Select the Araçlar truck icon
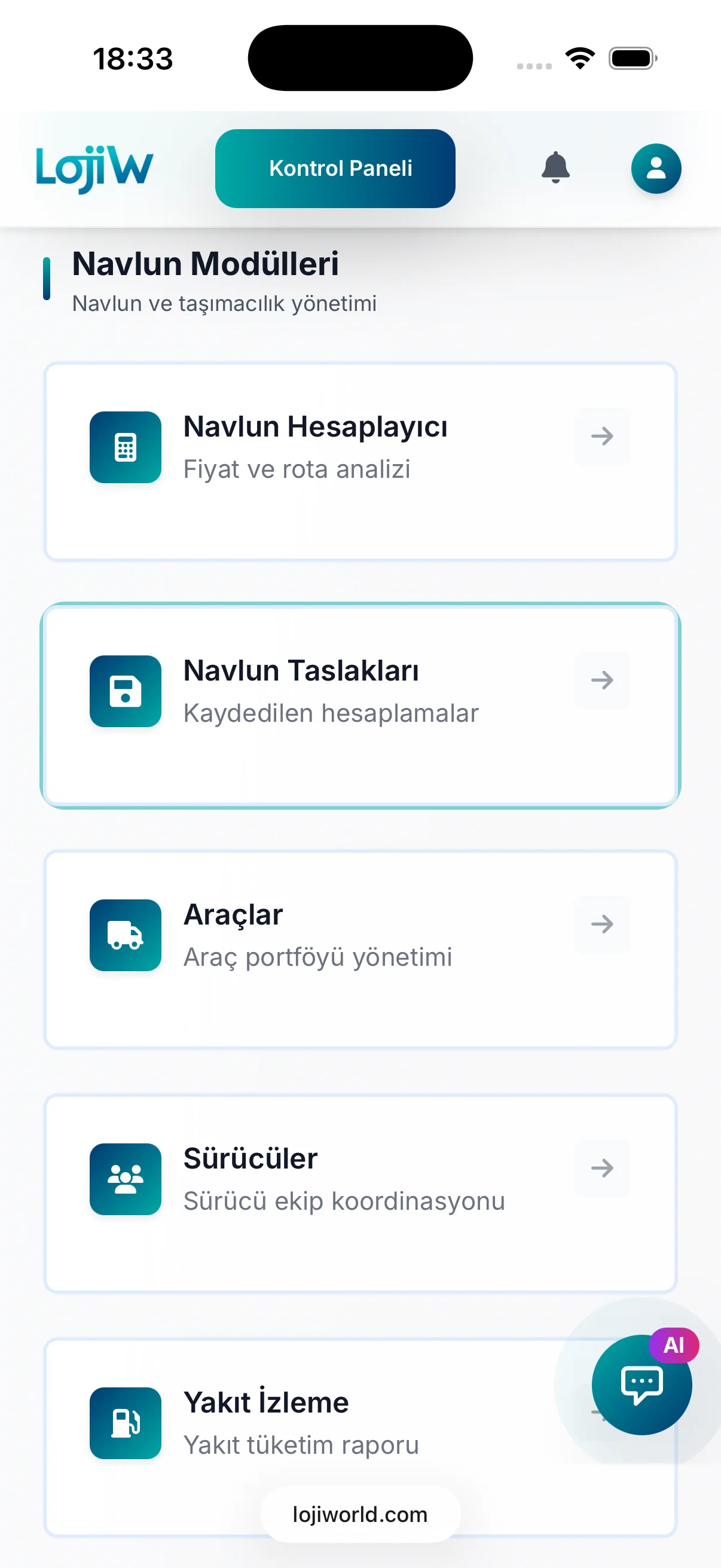This screenshot has width=721, height=1568. click(125, 935)
